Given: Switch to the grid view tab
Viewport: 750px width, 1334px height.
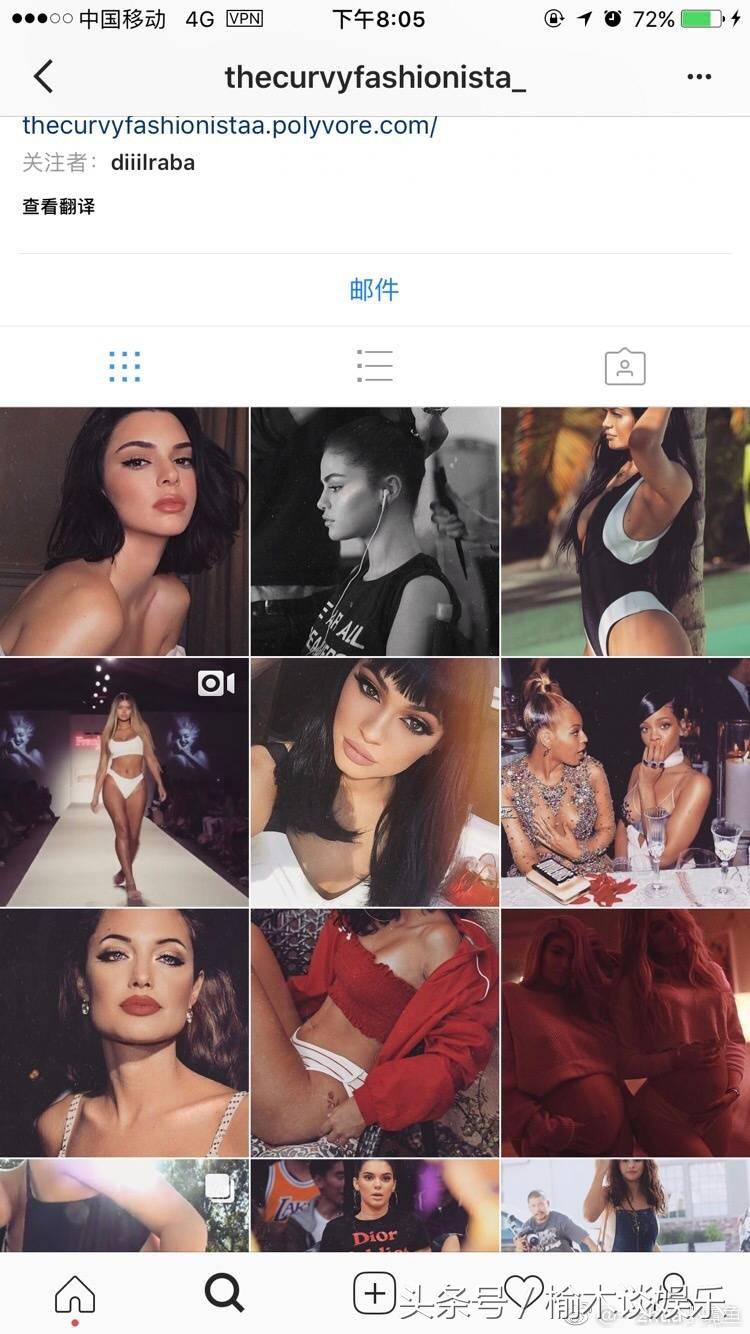Looking at the screenshot, I should coord(124,367).
